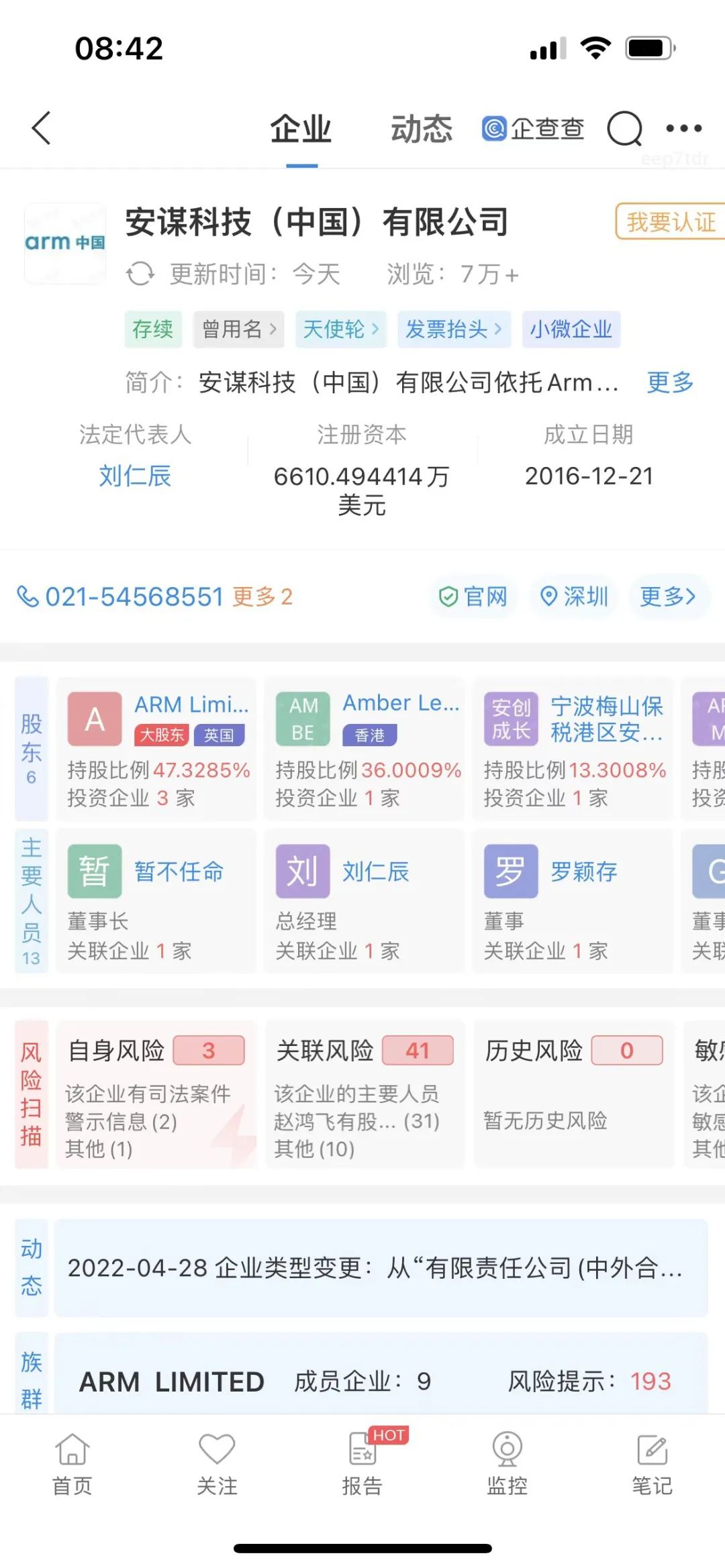
Task: Go to the 首页 home tab
Action: 72,1465
